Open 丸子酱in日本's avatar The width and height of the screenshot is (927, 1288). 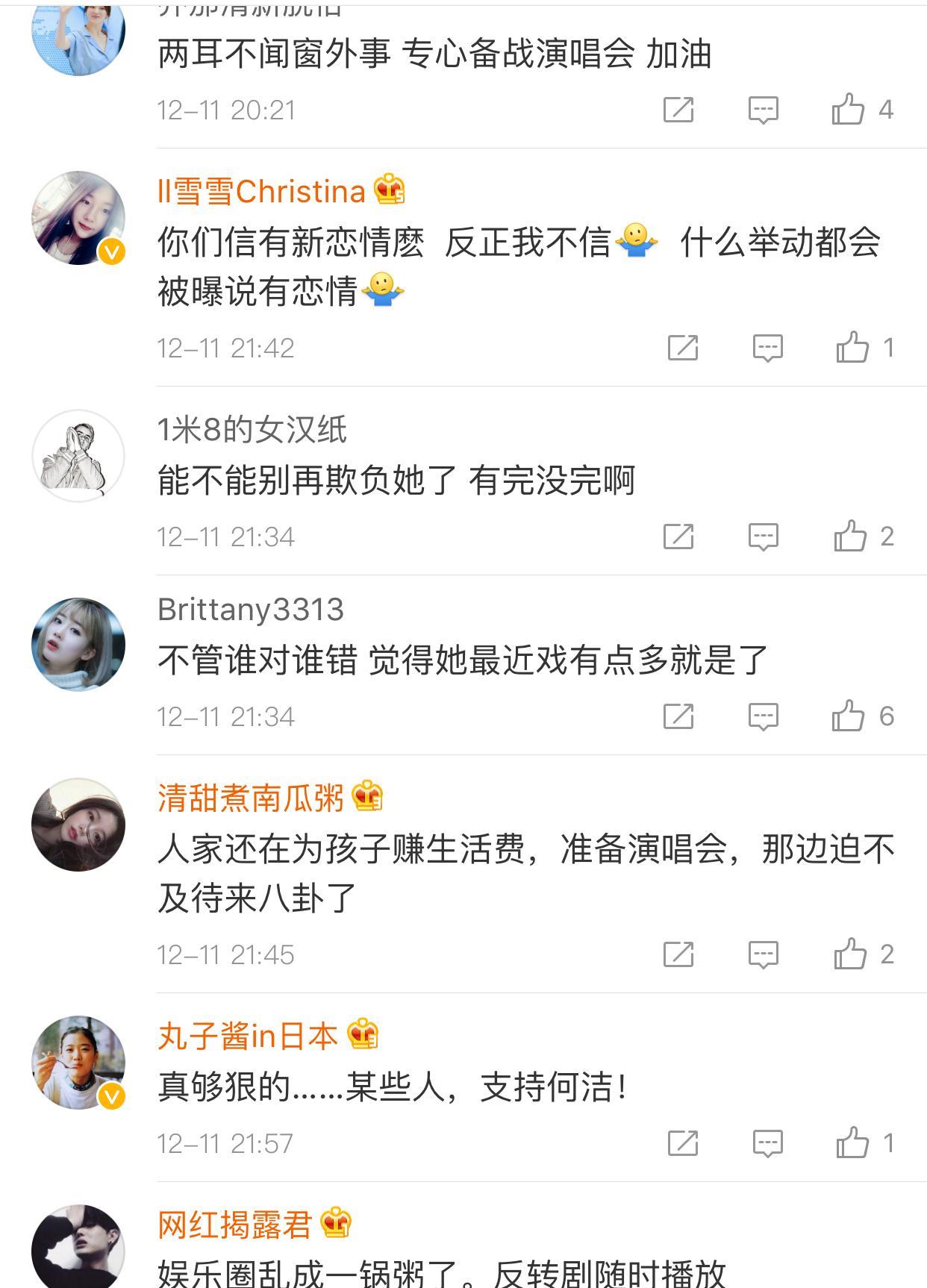[78, 1062]
